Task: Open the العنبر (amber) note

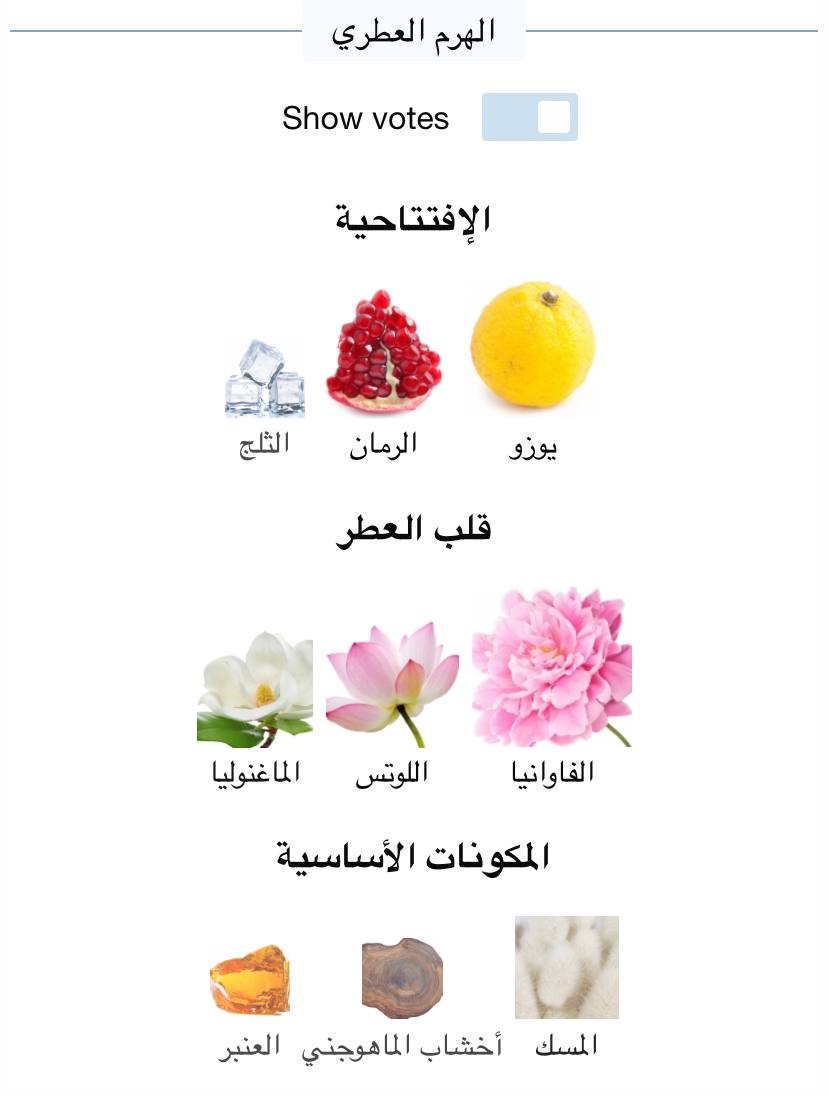Action: pyautogui.click(x=250, y=980)
